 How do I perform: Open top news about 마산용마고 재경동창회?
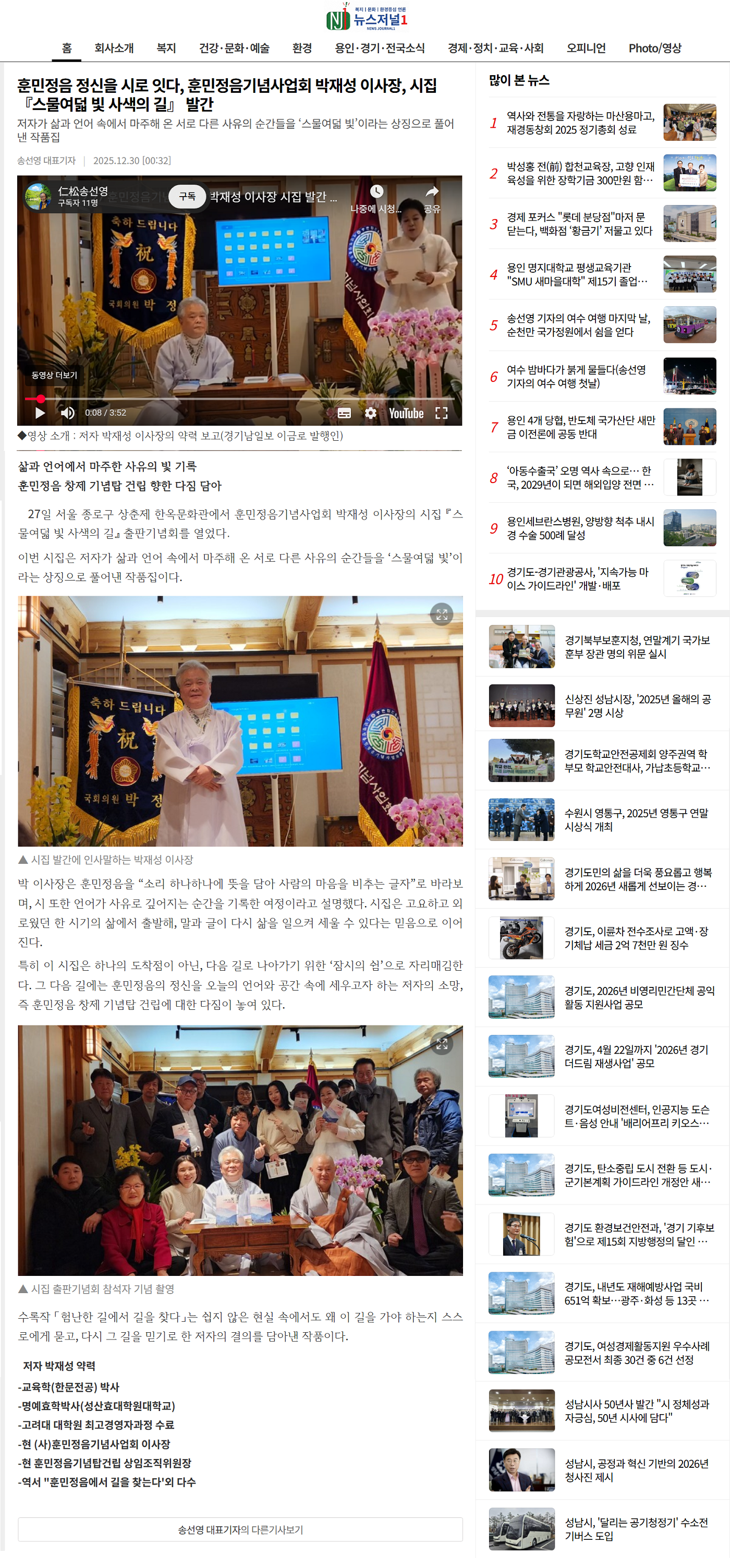pyautogui.click(x=580, y=123)
